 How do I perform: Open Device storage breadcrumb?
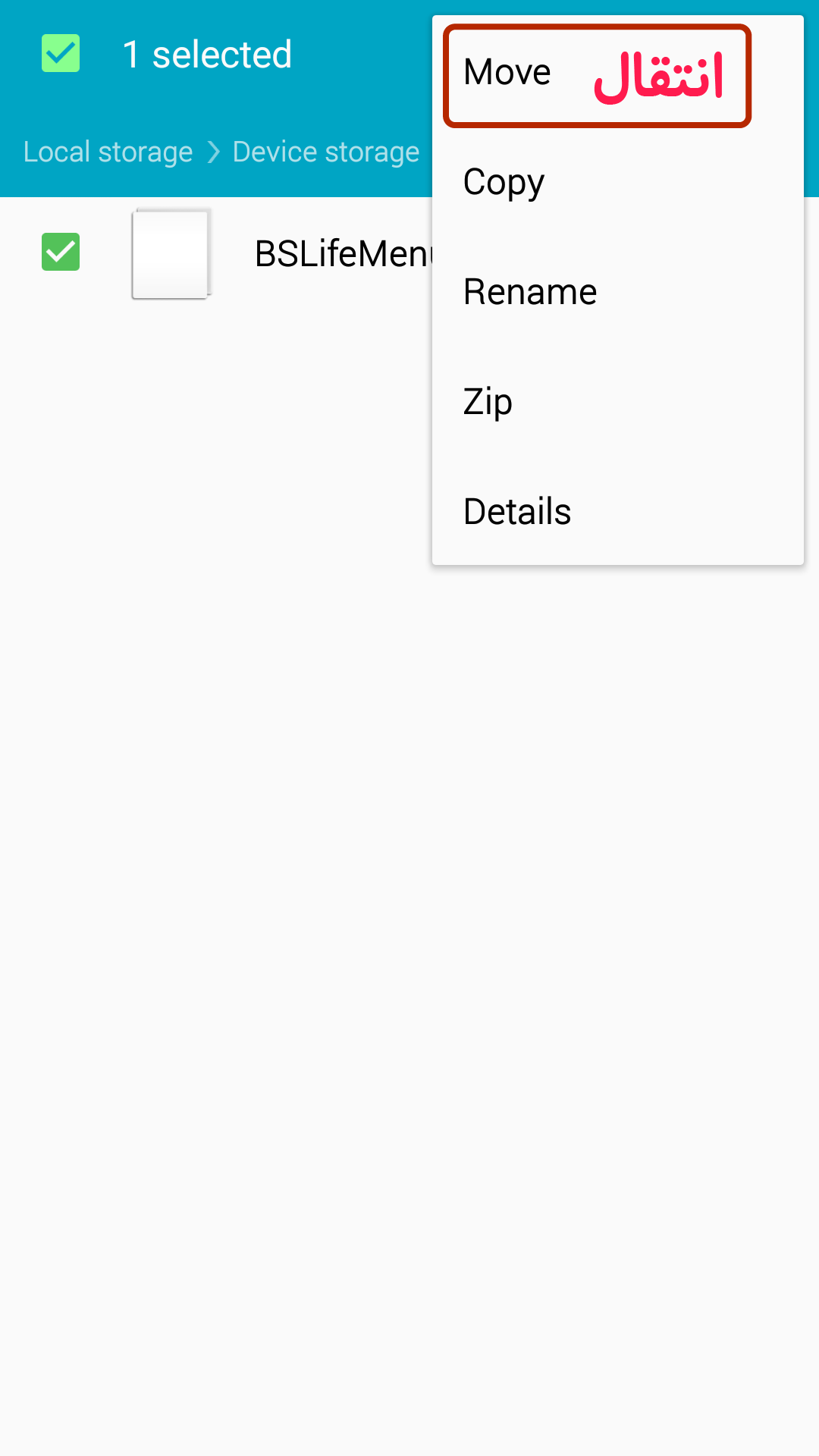click(326, 152)
